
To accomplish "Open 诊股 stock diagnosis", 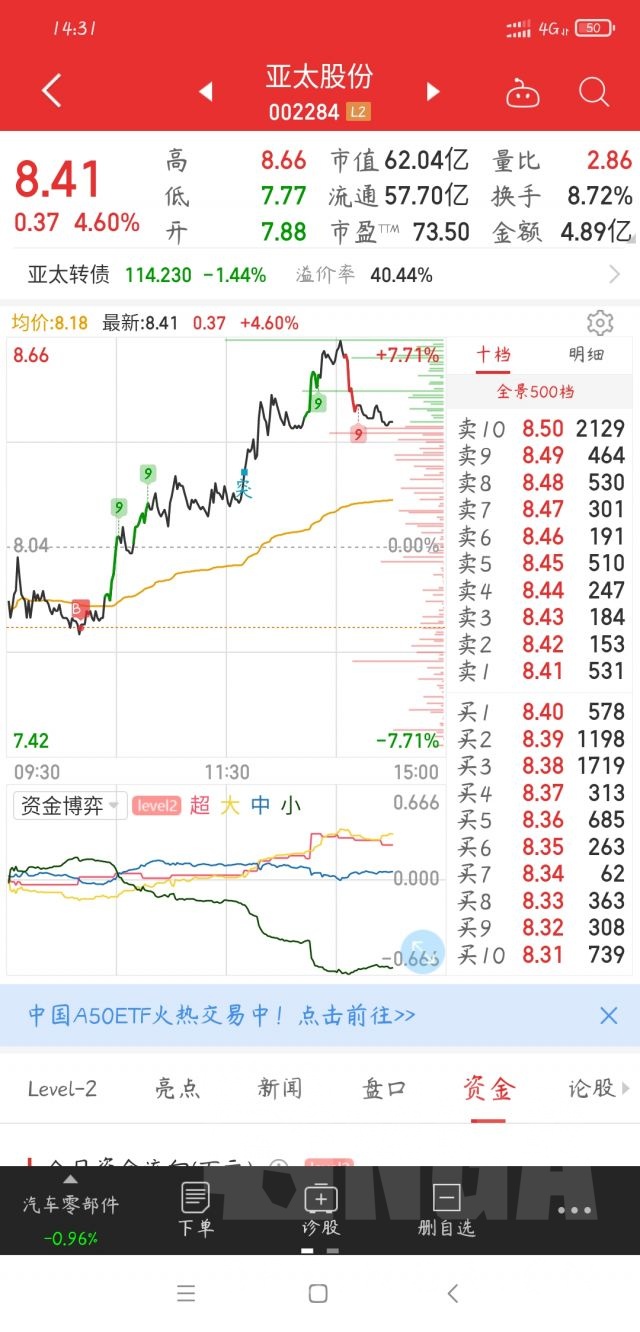I will (x=321, y=1209).
